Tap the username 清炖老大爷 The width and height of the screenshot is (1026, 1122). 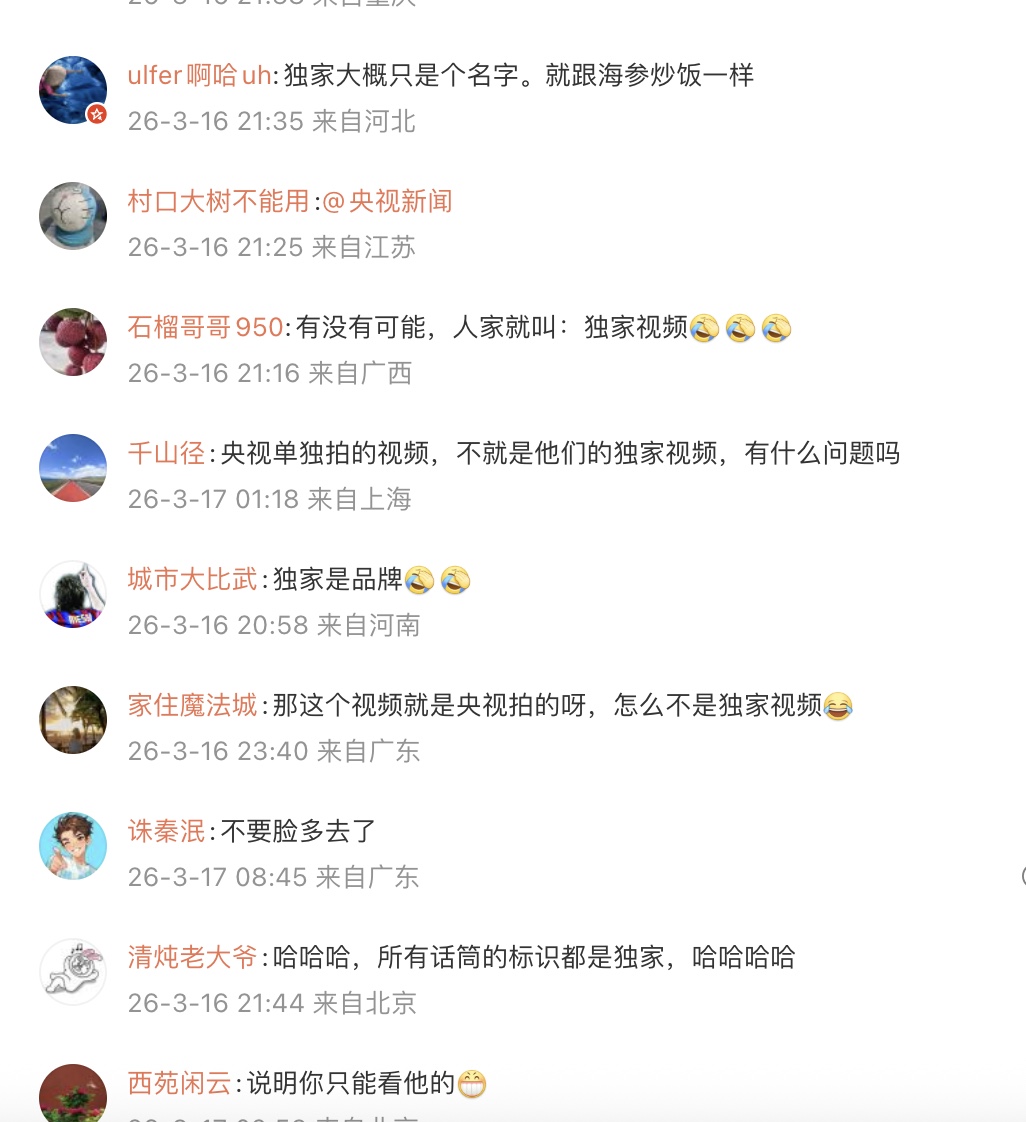192,958
